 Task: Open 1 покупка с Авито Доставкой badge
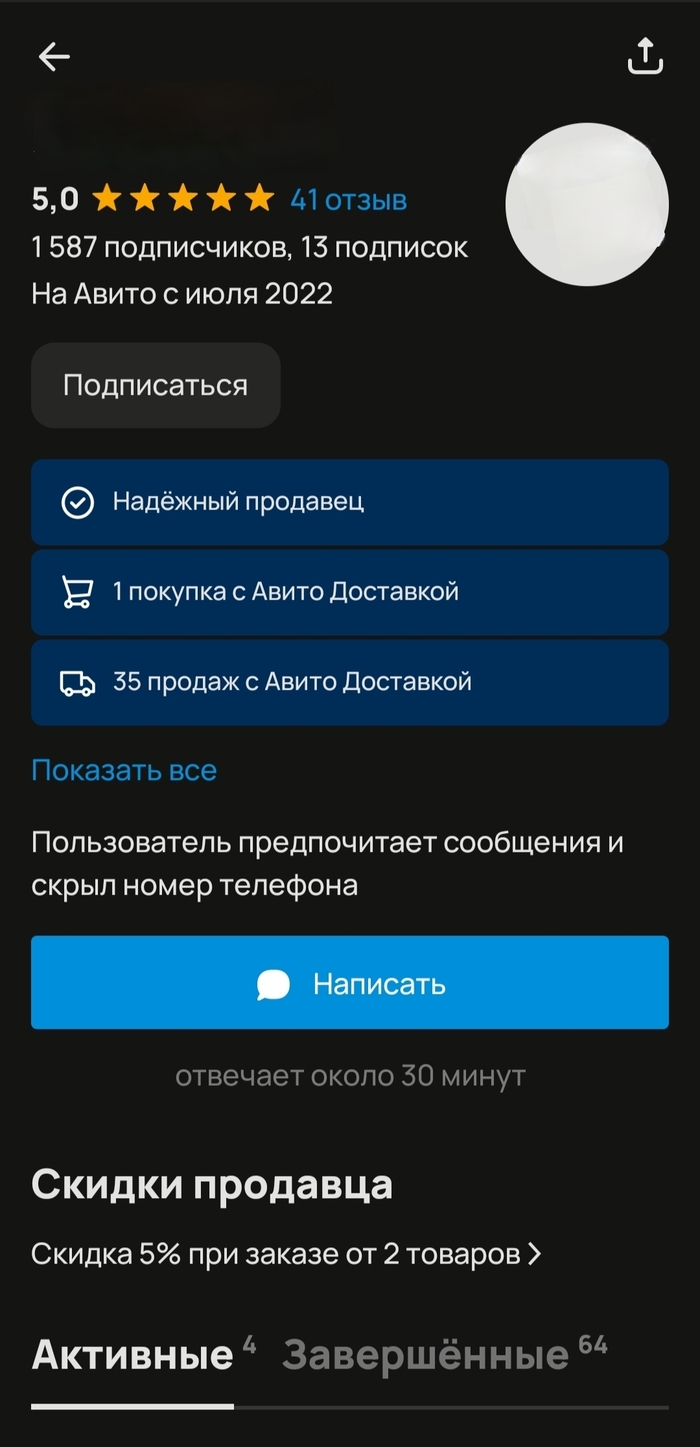pos(349,592)
